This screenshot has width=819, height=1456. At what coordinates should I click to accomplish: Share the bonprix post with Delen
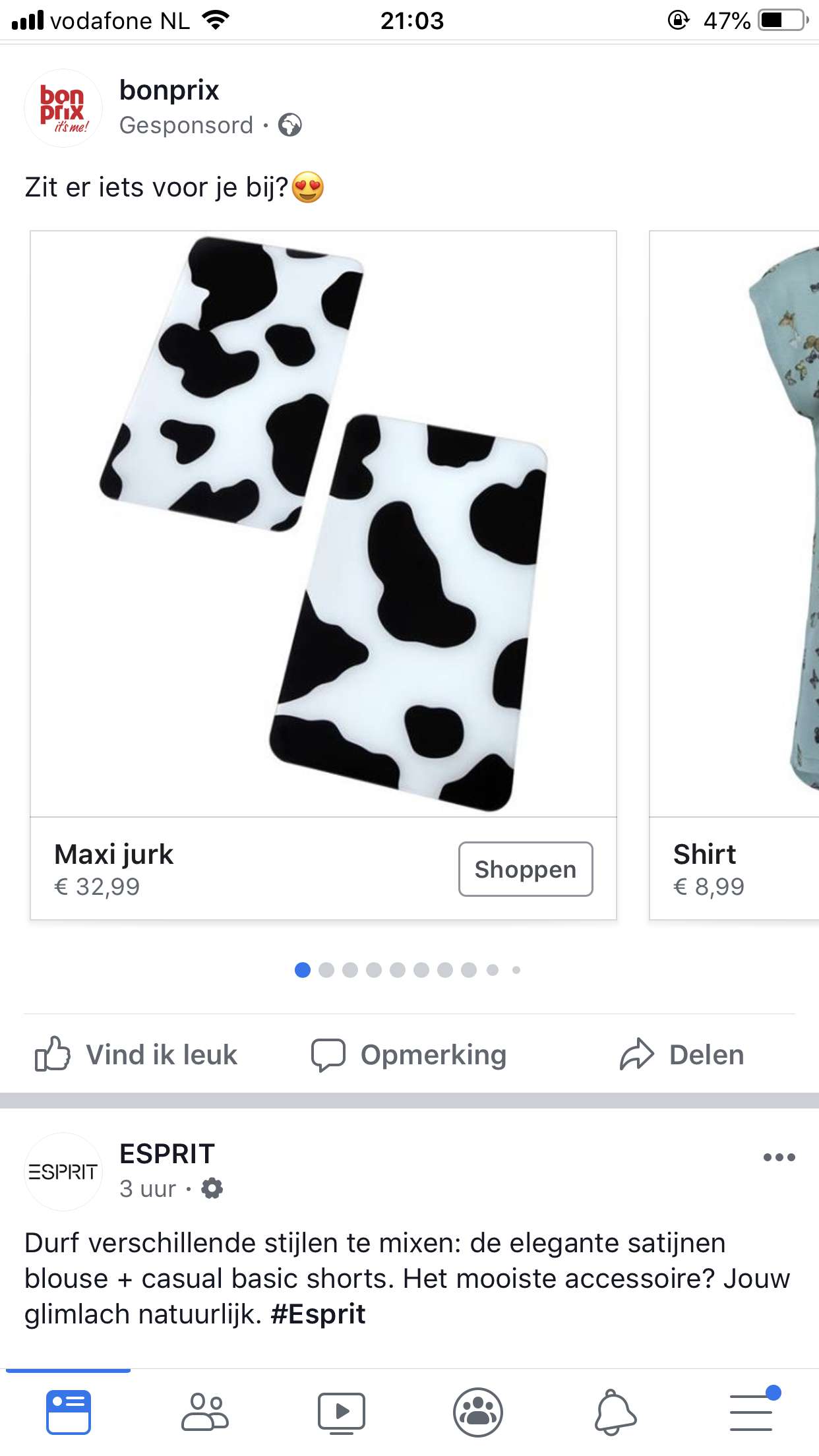click(682, 1054)
